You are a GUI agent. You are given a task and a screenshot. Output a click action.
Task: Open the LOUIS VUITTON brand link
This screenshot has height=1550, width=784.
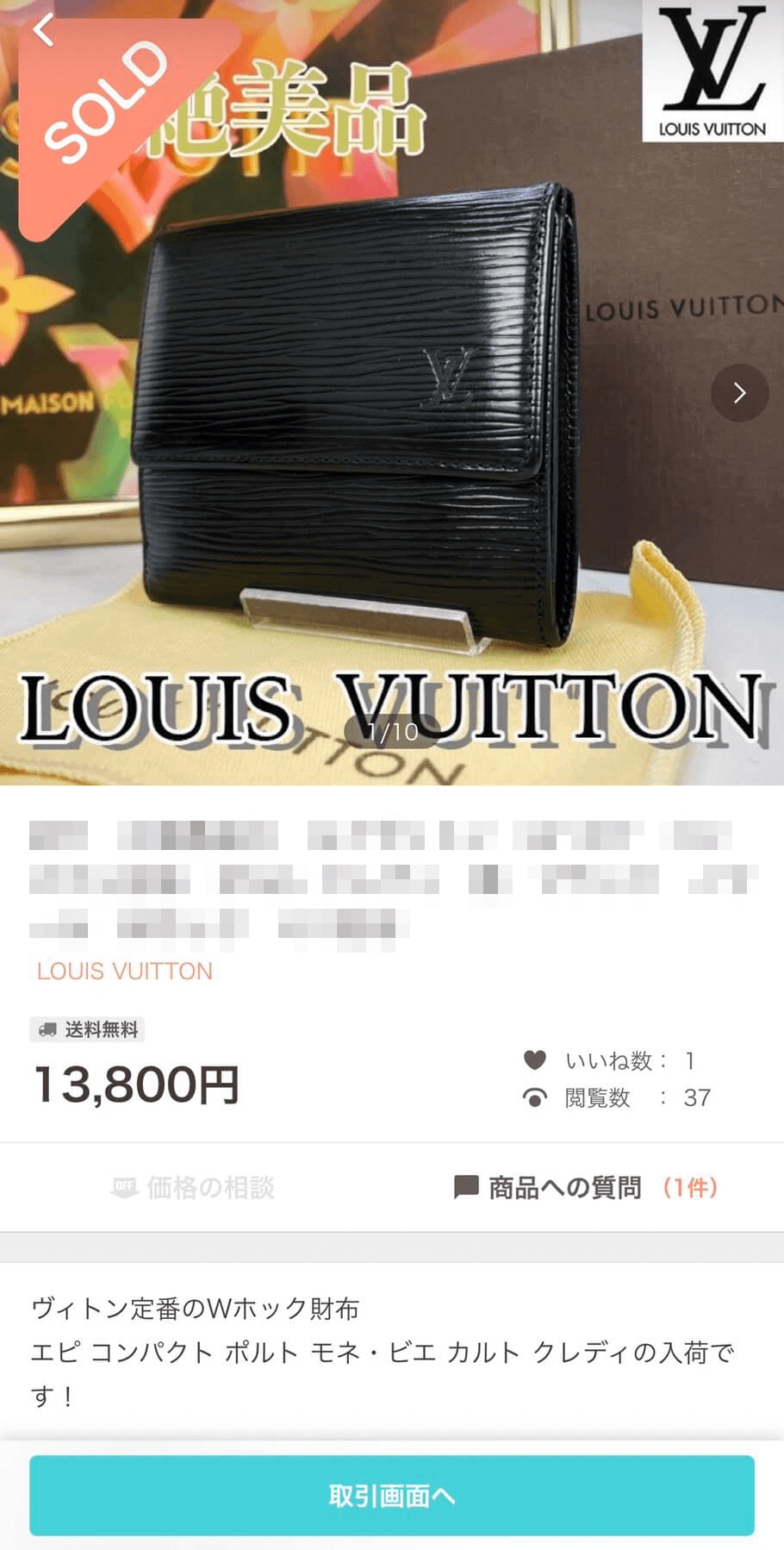(x=124, y=971)
